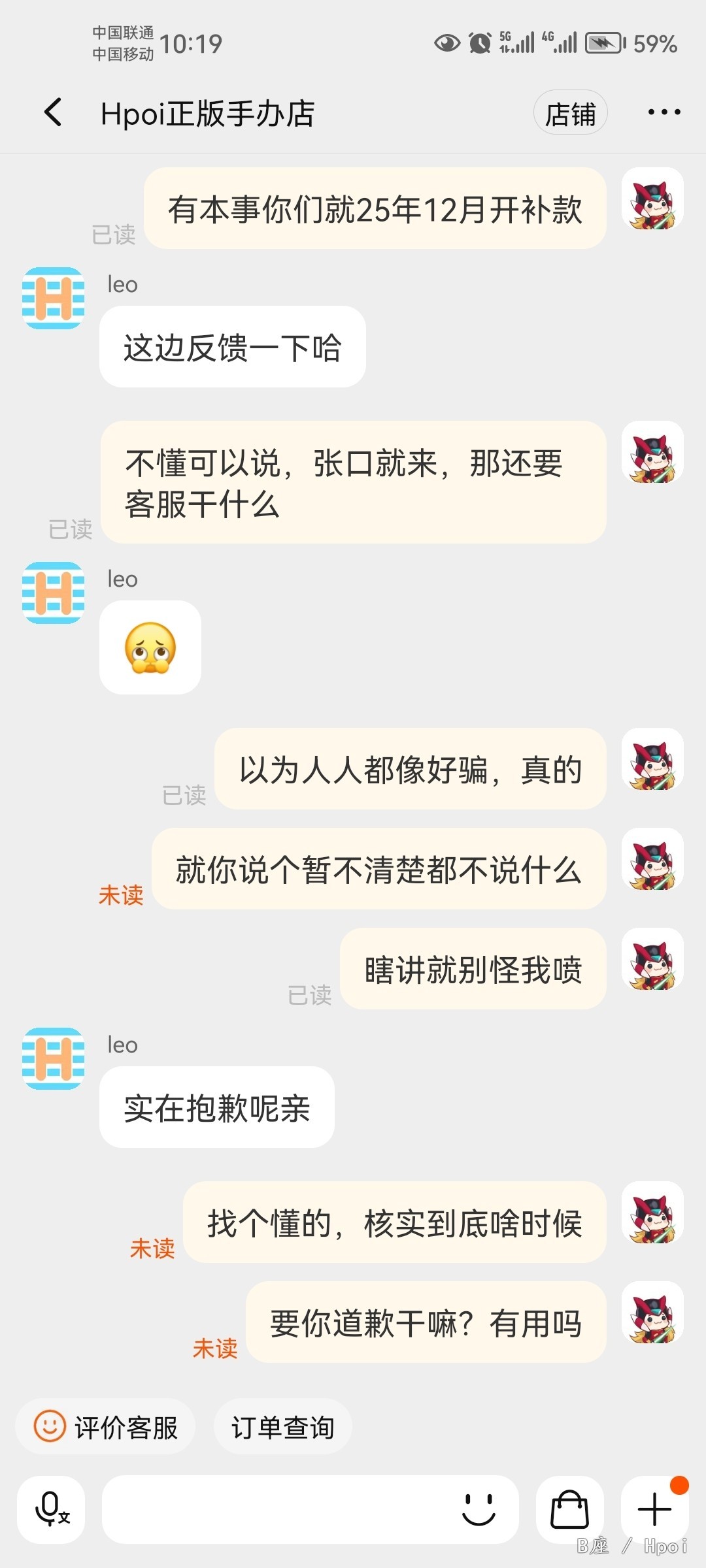Expand the plus attachments menu

654,1510
